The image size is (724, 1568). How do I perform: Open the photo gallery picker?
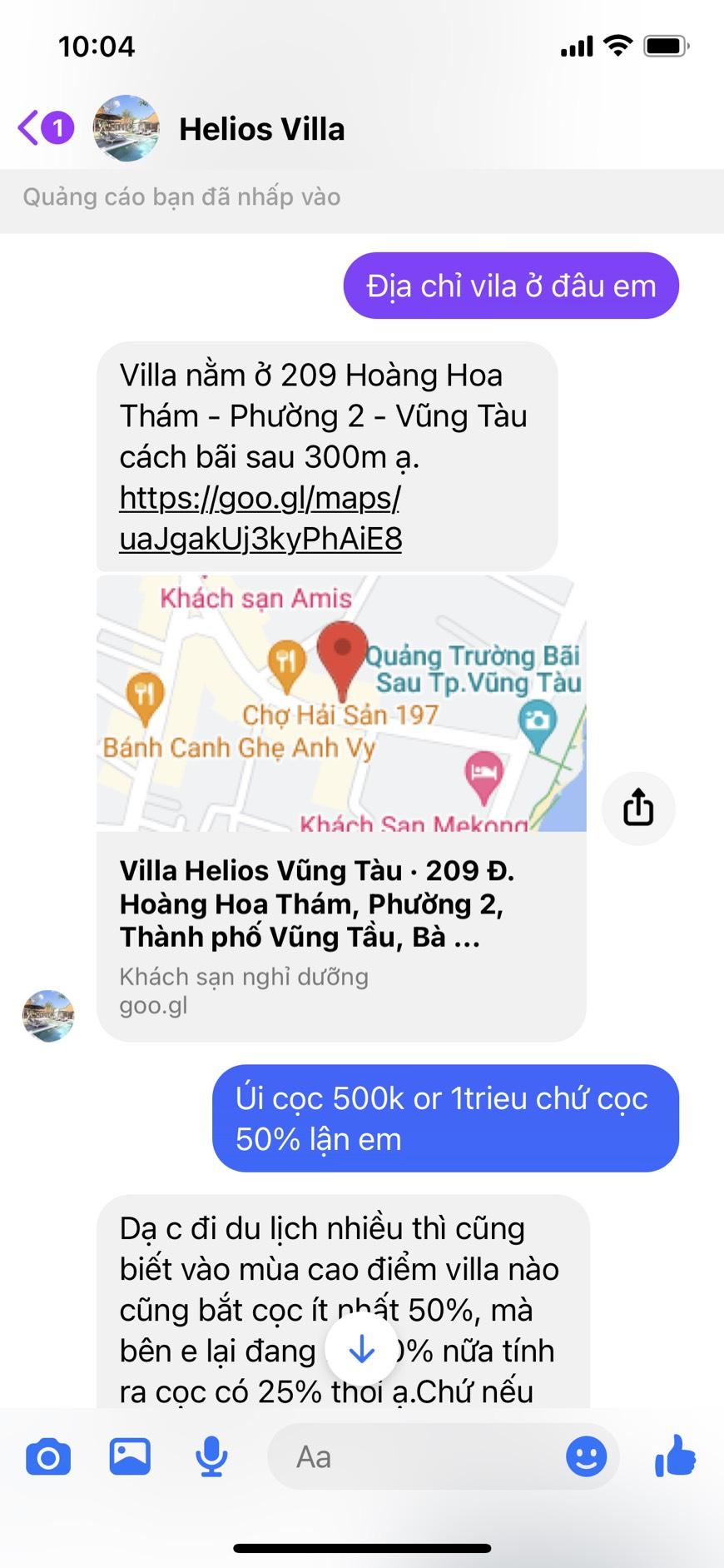(x=130, y=1456)
